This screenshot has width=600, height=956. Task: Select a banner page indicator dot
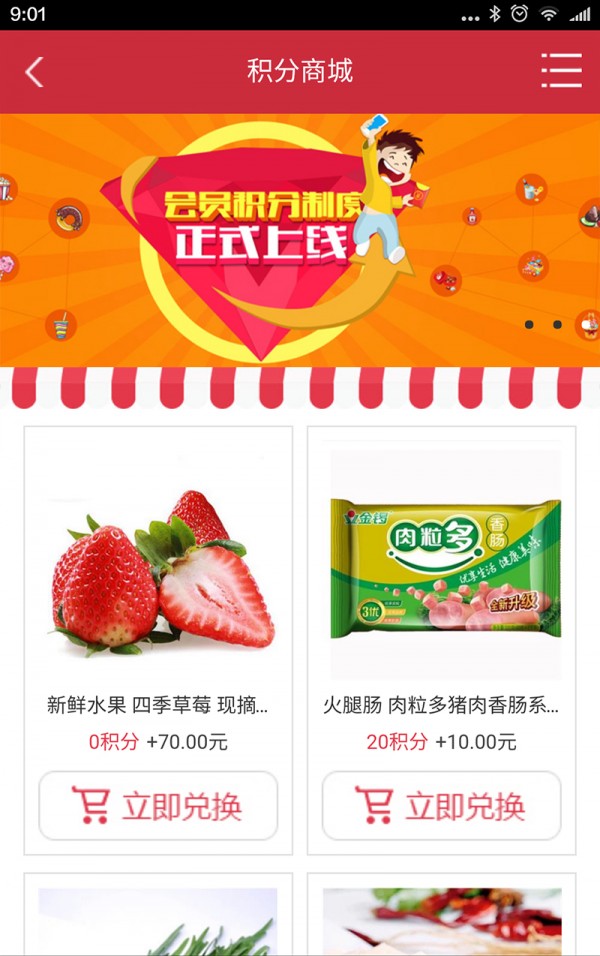[x=529, y=324]
